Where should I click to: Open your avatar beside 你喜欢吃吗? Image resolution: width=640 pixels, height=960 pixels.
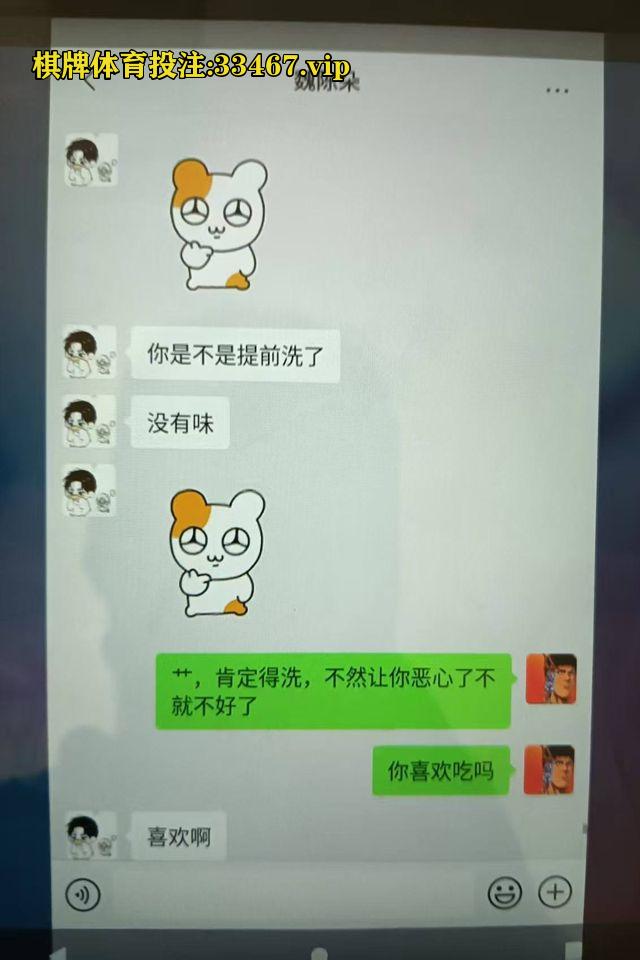tap(549, 770)
